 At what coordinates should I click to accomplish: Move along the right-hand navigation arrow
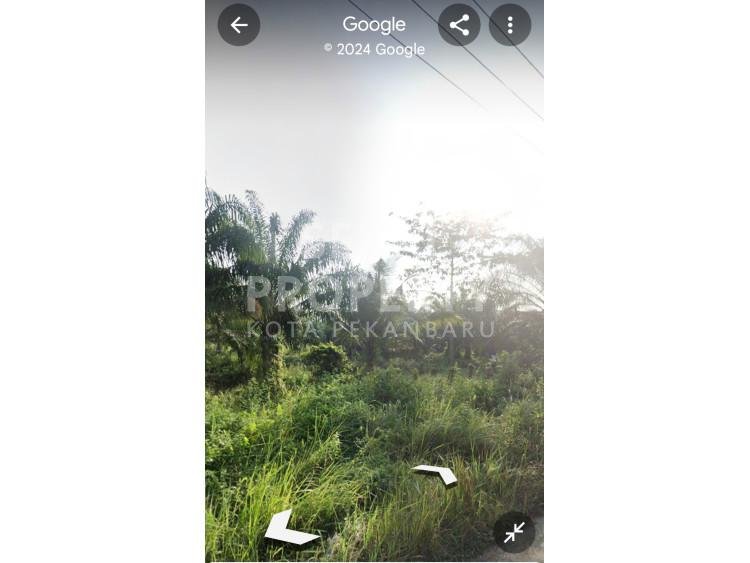pyautogui.click(x=436, y=474)
